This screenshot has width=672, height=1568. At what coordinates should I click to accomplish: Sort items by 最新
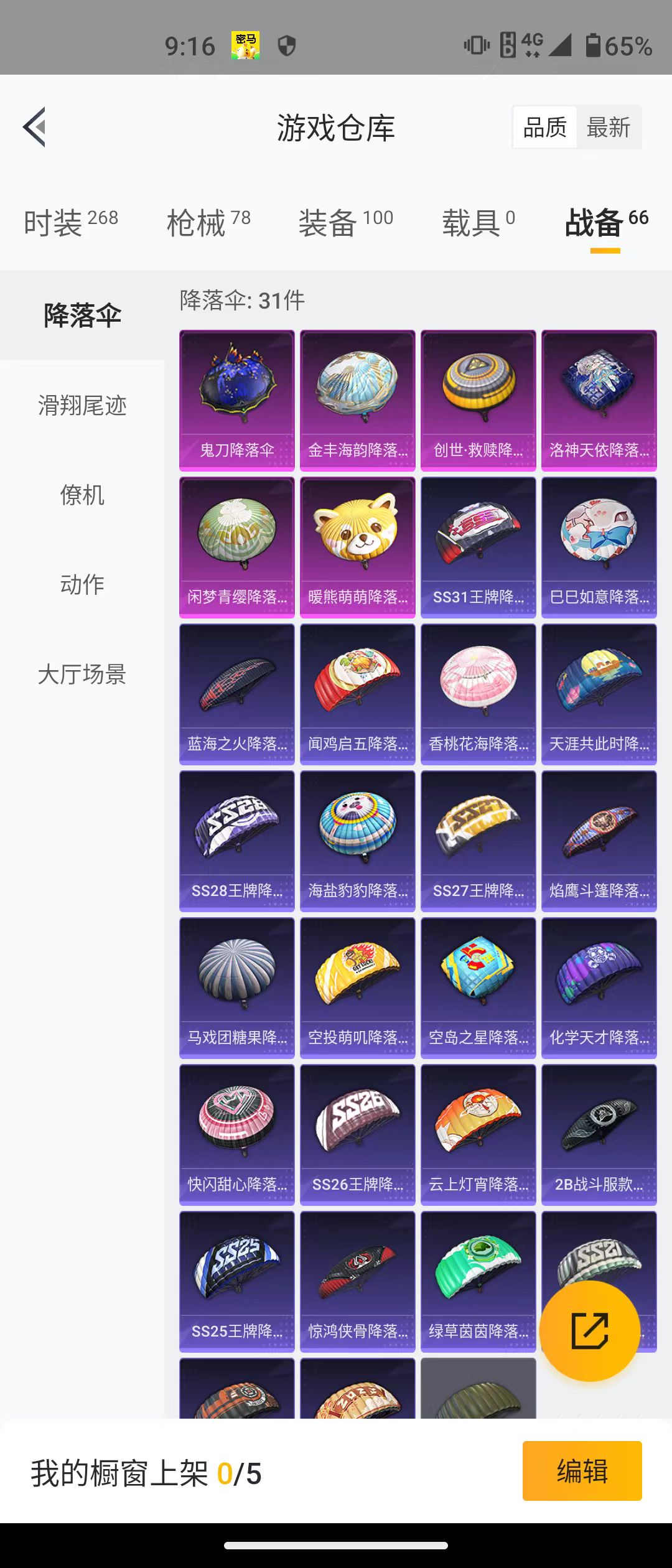pos(609,128)
